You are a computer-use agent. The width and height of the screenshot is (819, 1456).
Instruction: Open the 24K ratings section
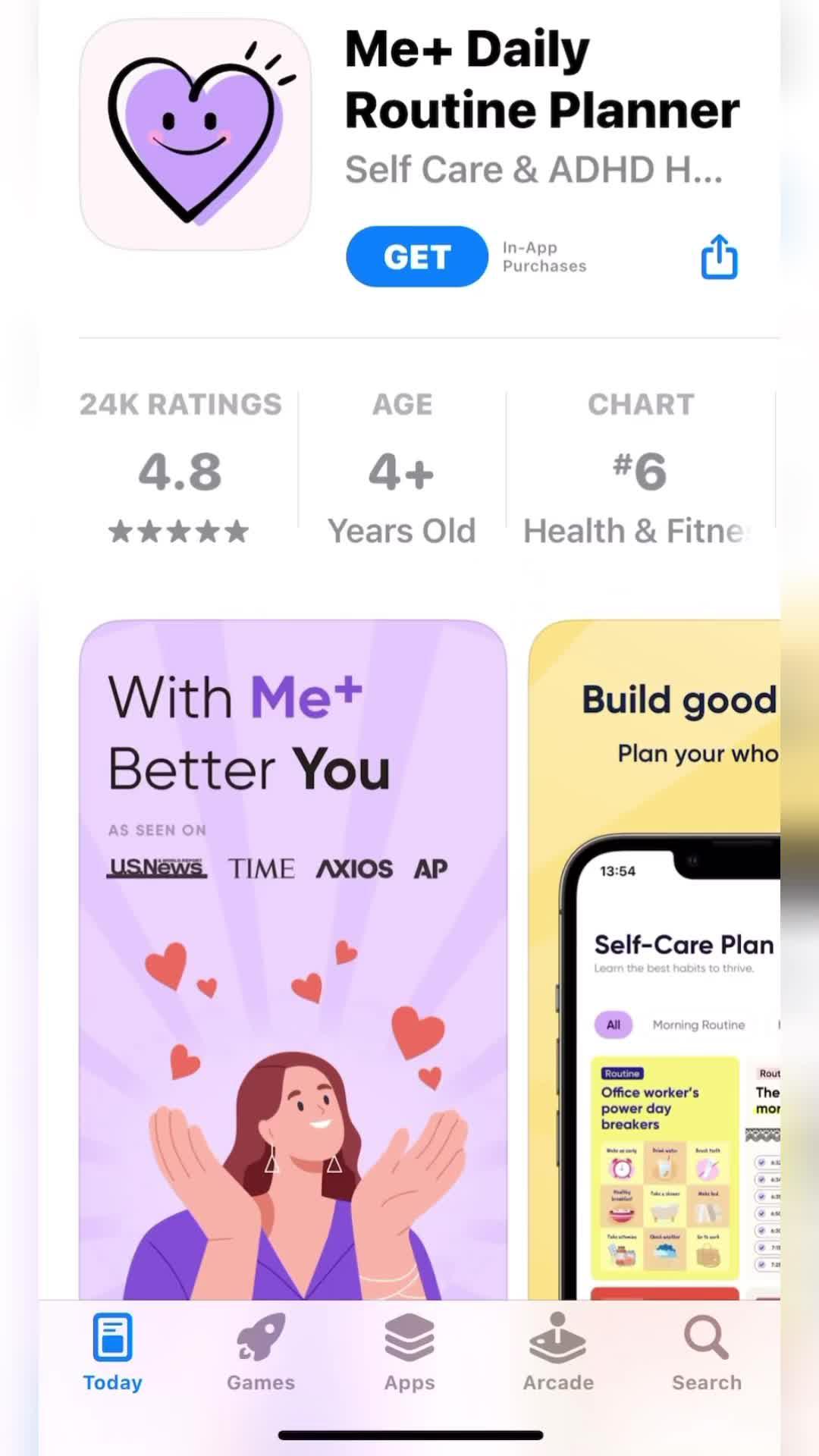180,468
